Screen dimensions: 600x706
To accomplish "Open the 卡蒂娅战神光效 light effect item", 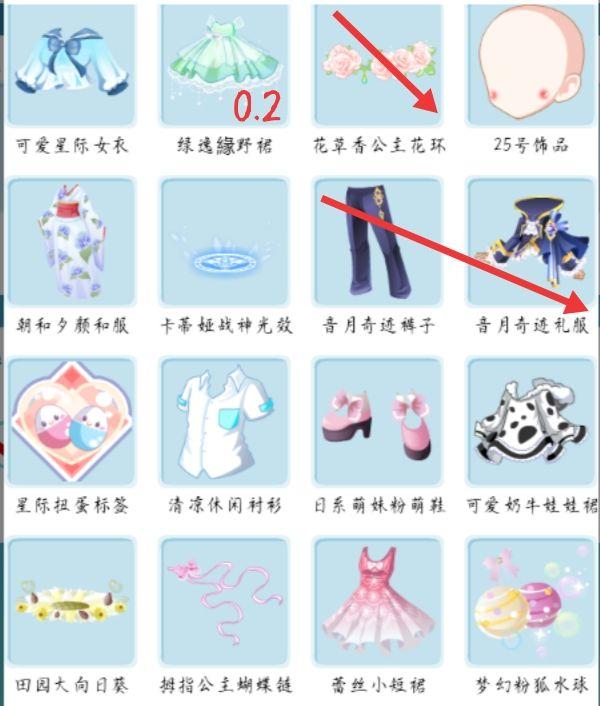I will click(225, 243).
